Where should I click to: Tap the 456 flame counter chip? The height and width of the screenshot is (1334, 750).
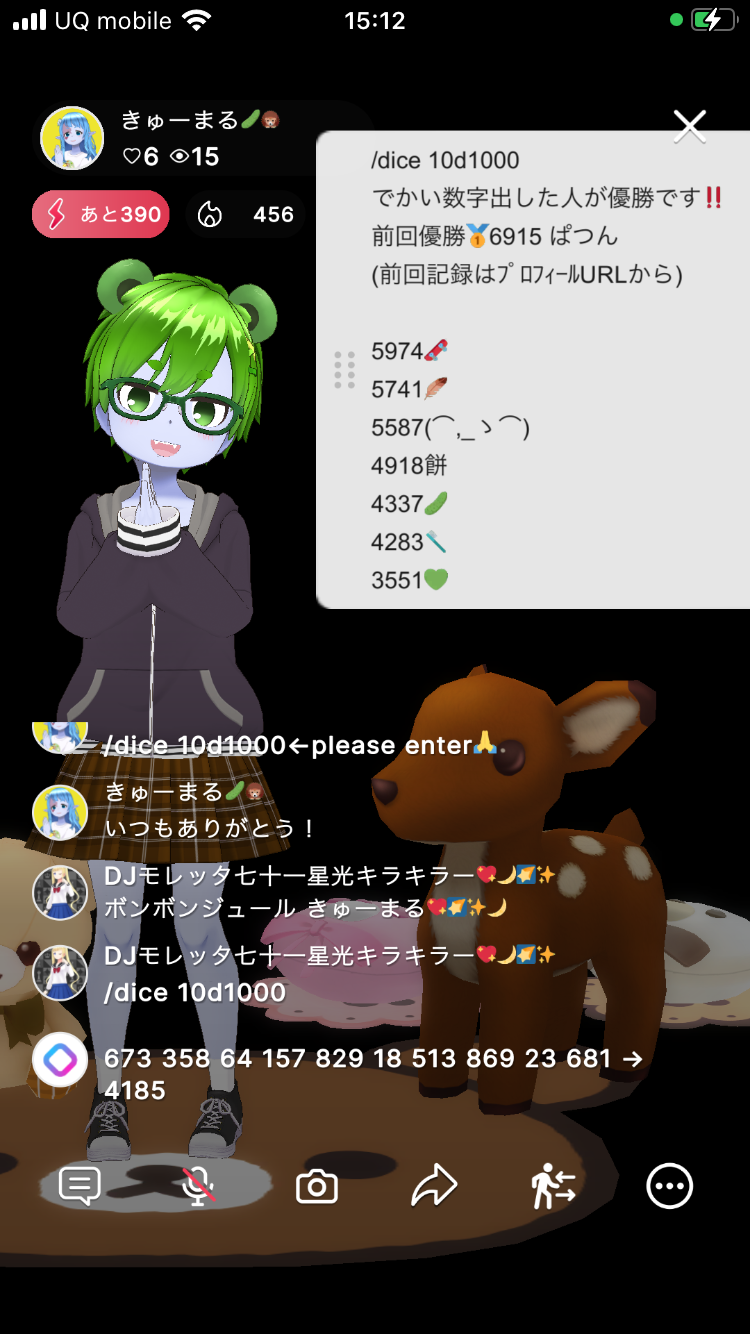coord(246,214)
